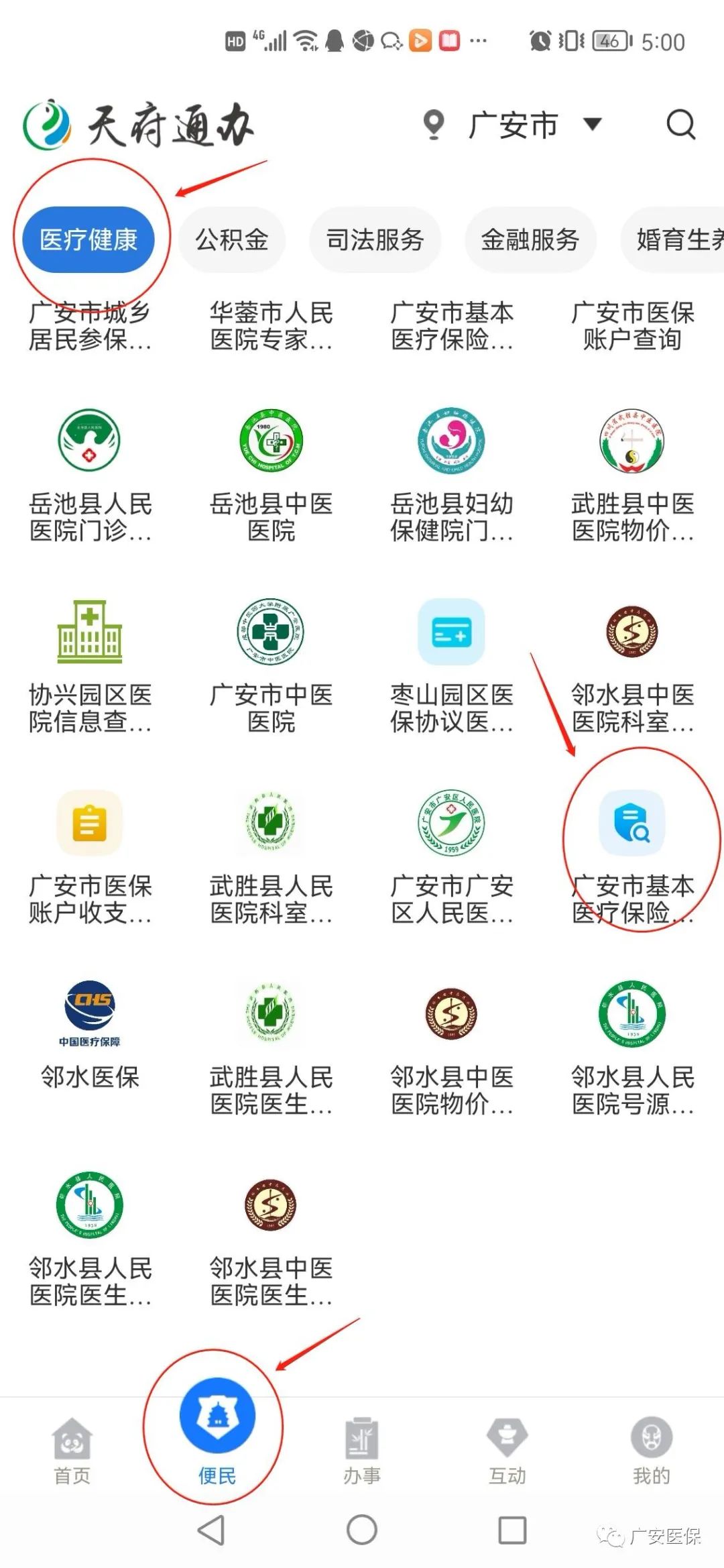724x1568 pixels.
Task: Open the 我的 tab
Action: click(651, 1452)
